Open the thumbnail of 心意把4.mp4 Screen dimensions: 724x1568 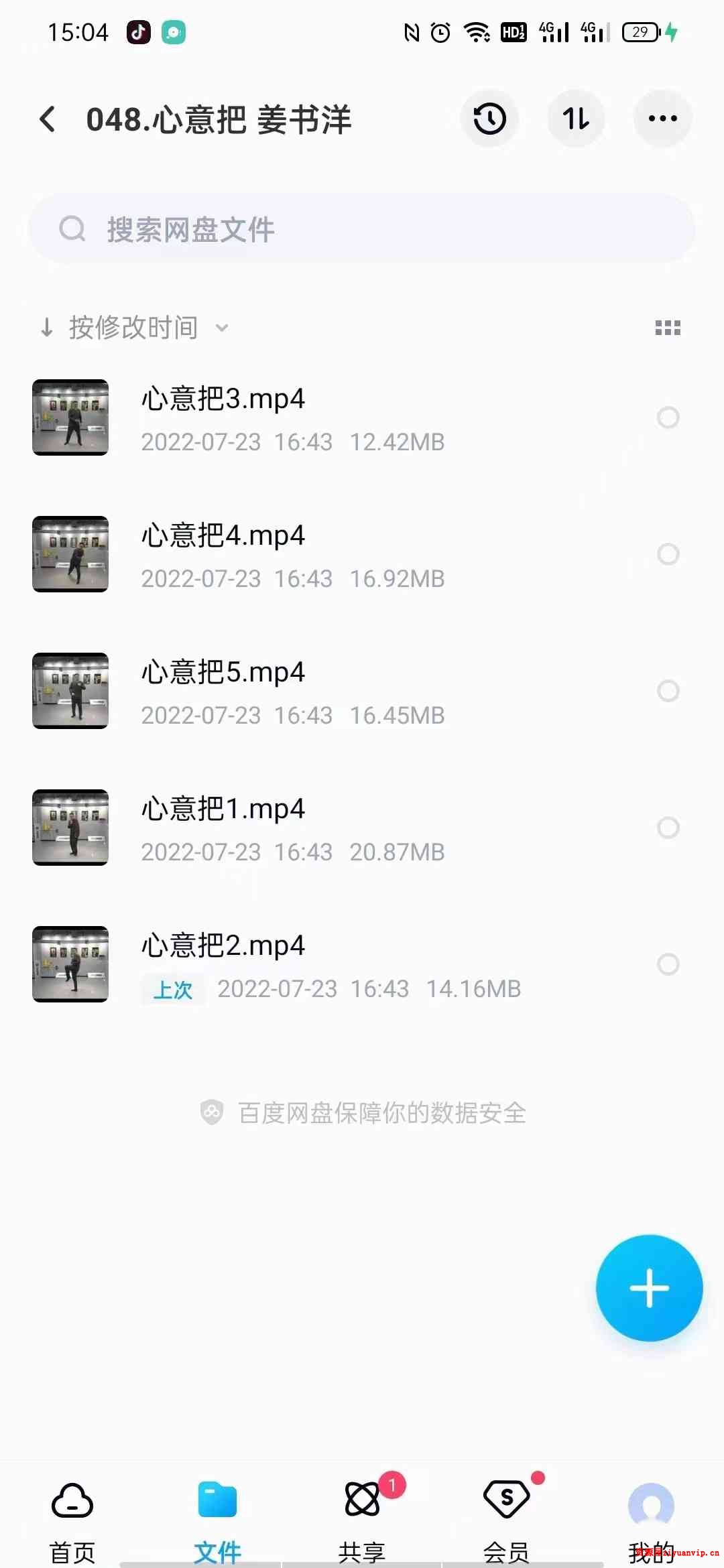pos(70,555)
